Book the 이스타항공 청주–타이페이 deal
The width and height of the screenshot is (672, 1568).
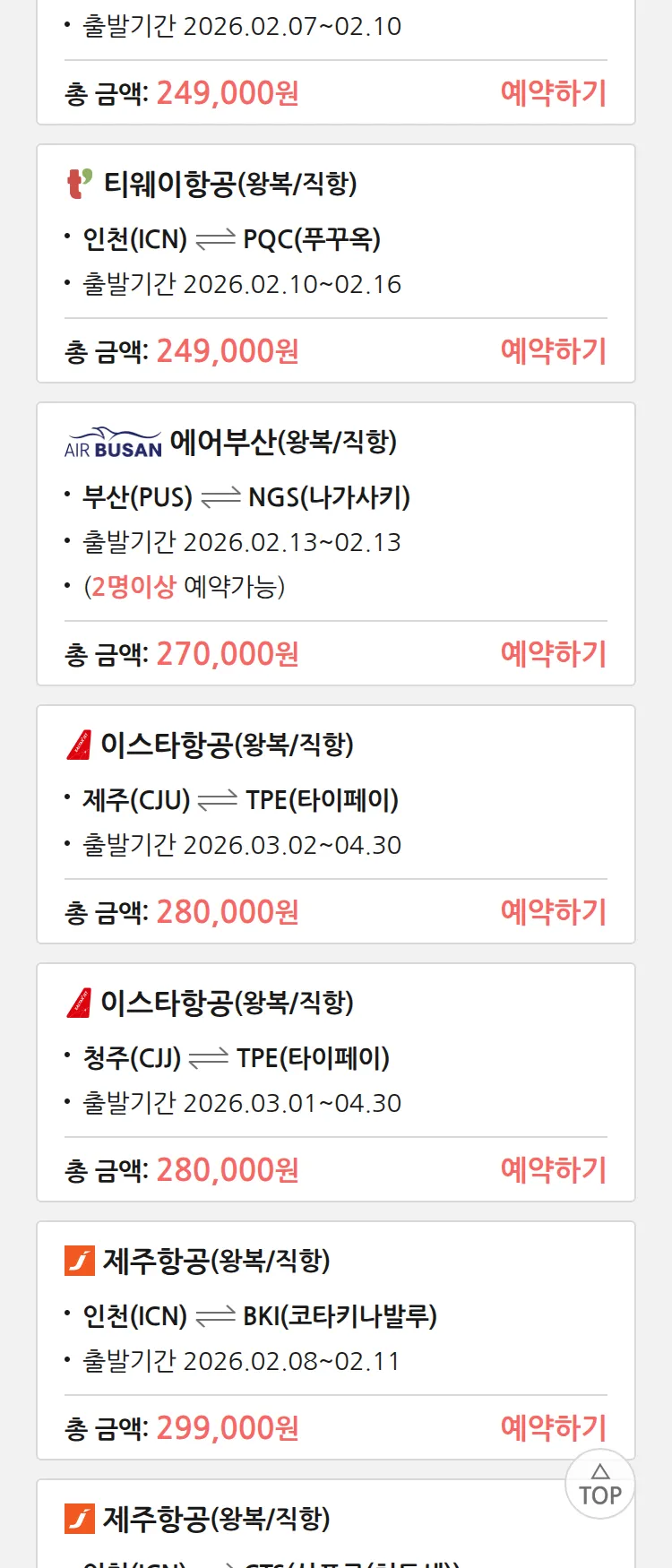coord(553,1170)
